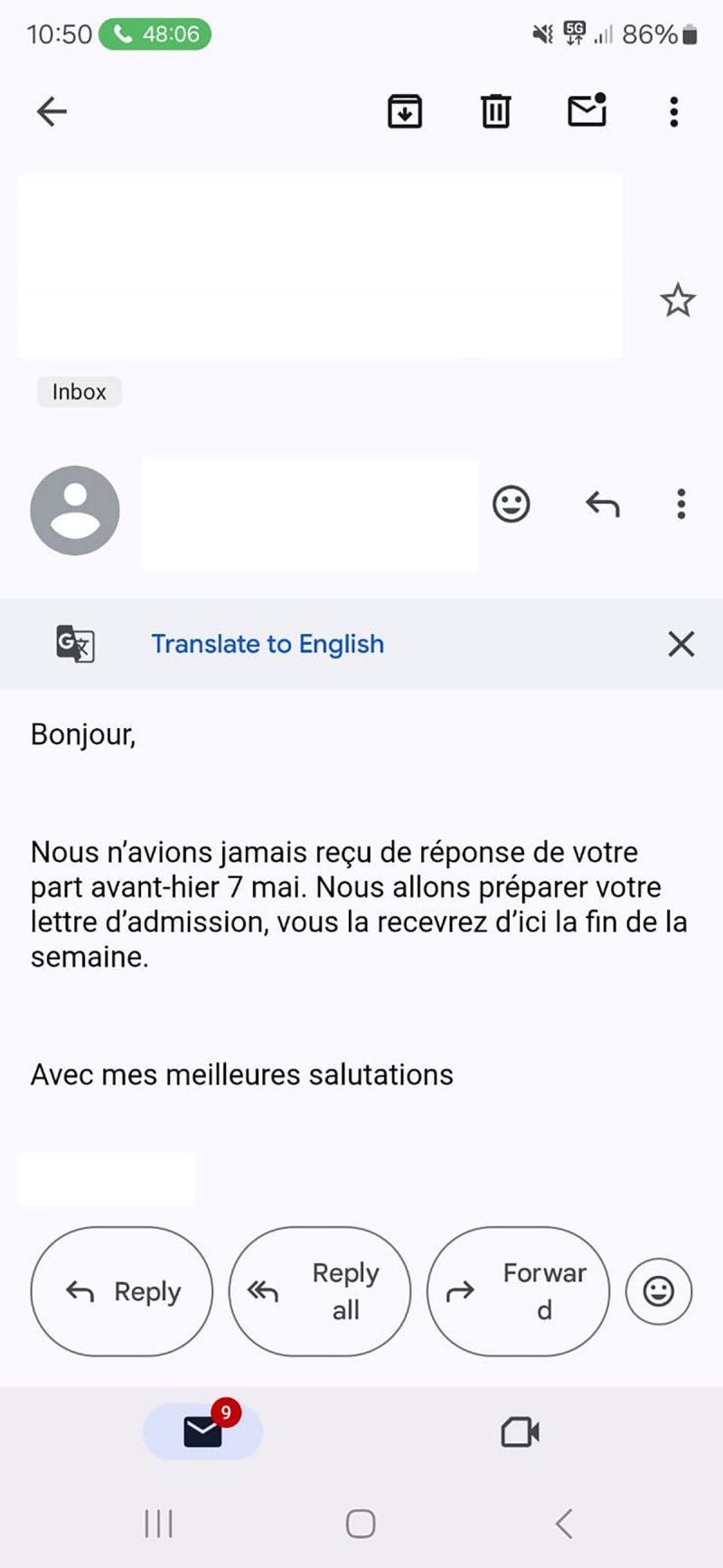The image size is (723, 1568).
Task: Open message options next to sender
Action: [681, 504]
